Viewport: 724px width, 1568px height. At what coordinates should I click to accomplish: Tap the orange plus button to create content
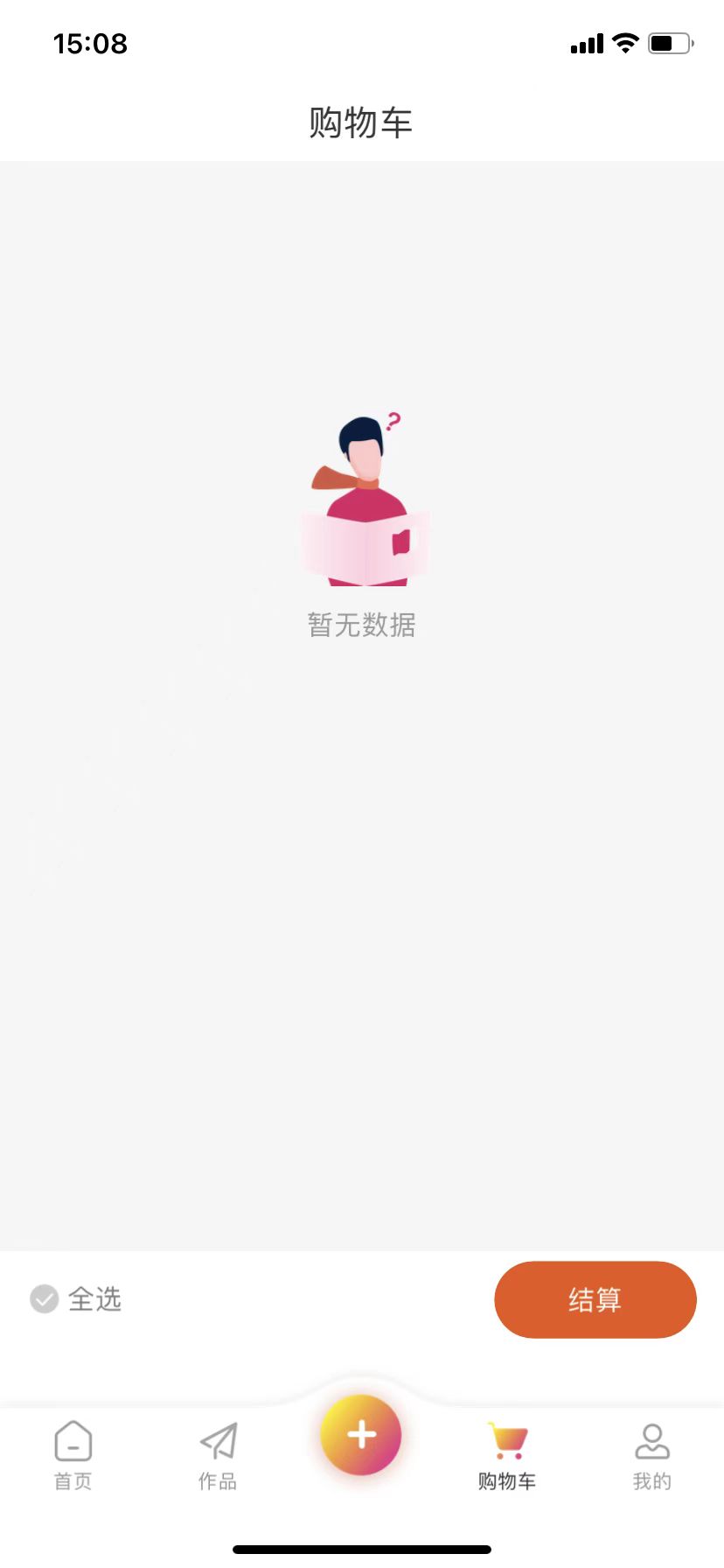[x=360, y=1435]
